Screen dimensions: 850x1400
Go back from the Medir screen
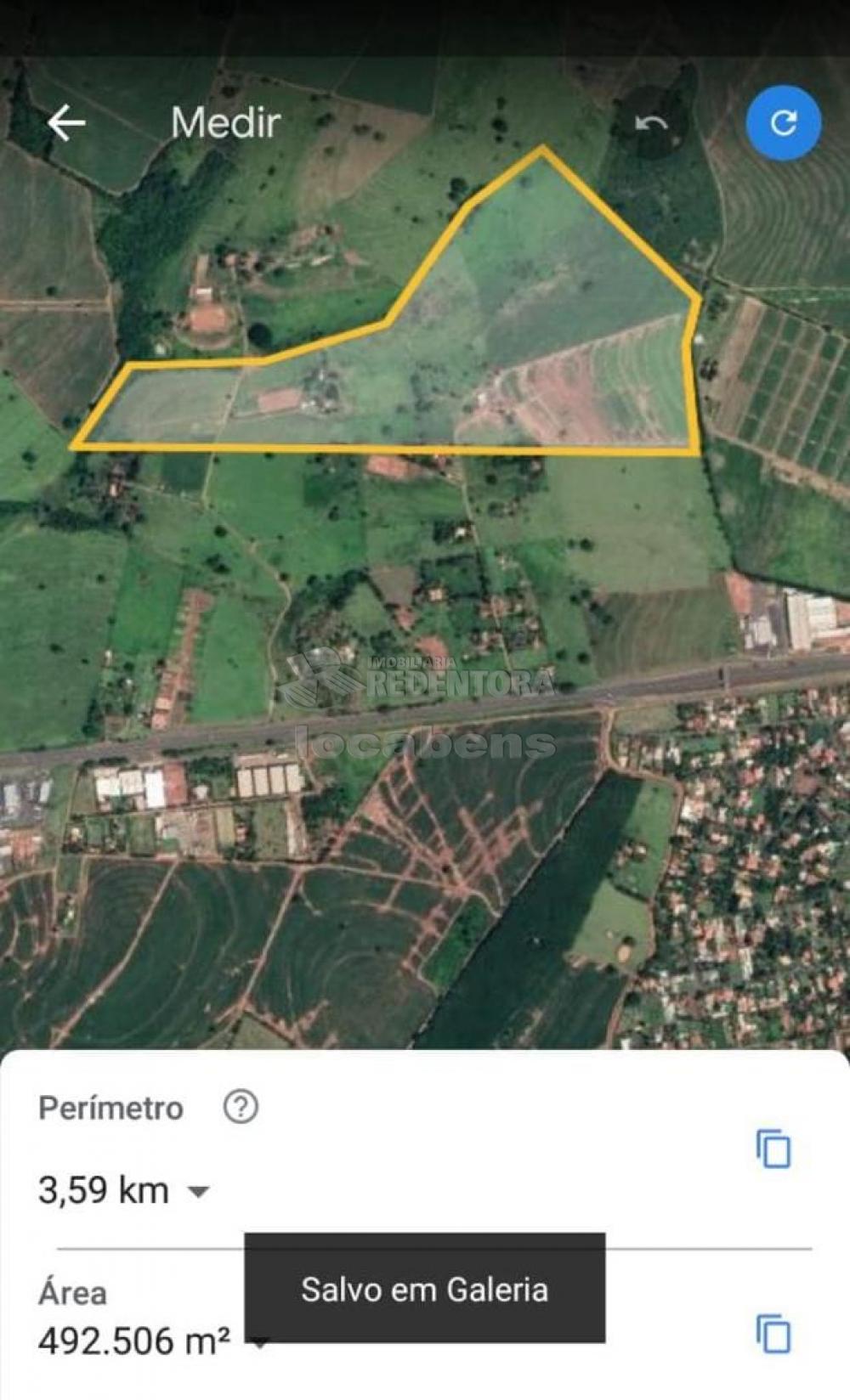click(x=66, y=123)
